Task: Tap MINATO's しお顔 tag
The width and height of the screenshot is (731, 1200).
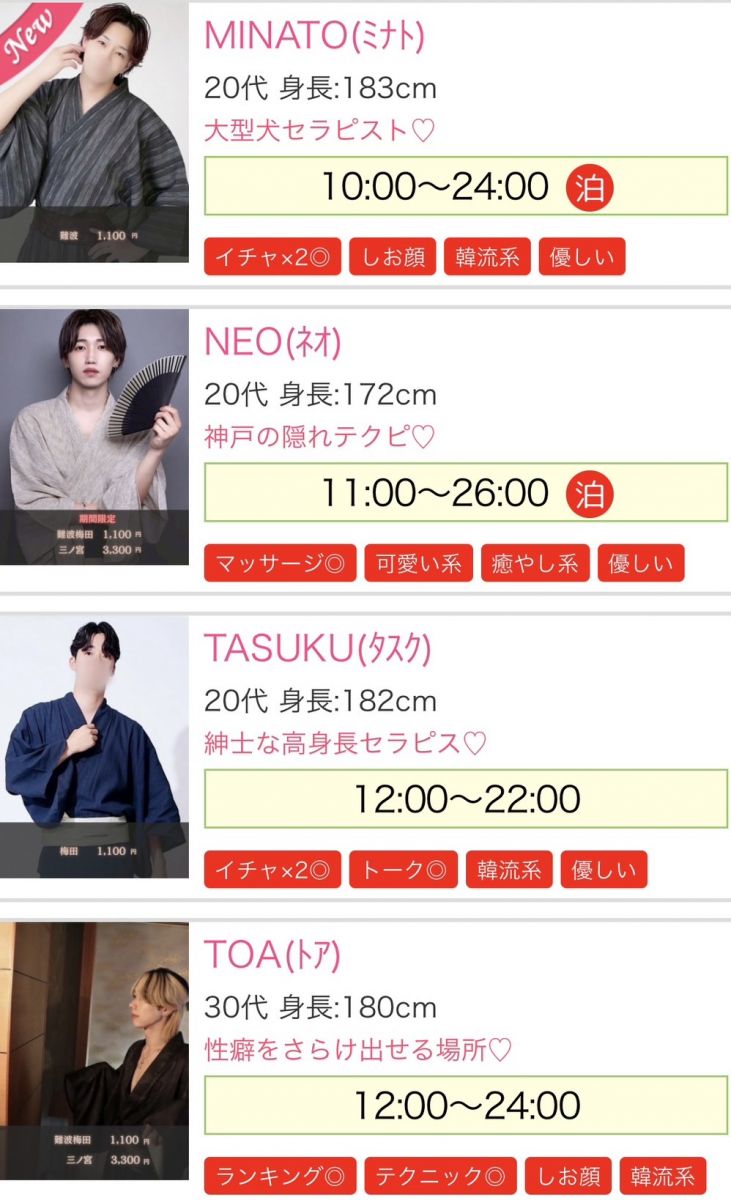Action: point(386,257)
